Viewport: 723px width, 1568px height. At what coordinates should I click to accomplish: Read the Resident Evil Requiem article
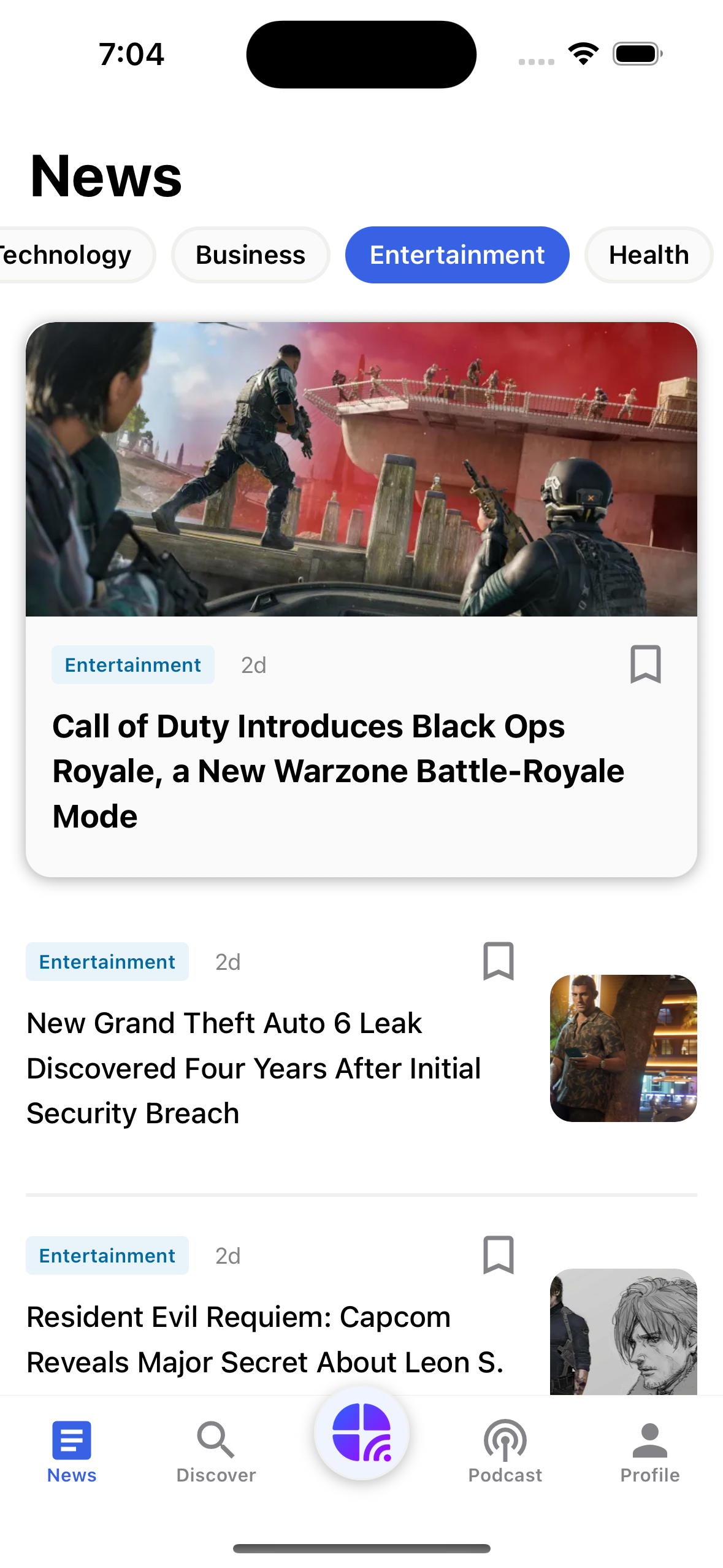coord(264,1340)
